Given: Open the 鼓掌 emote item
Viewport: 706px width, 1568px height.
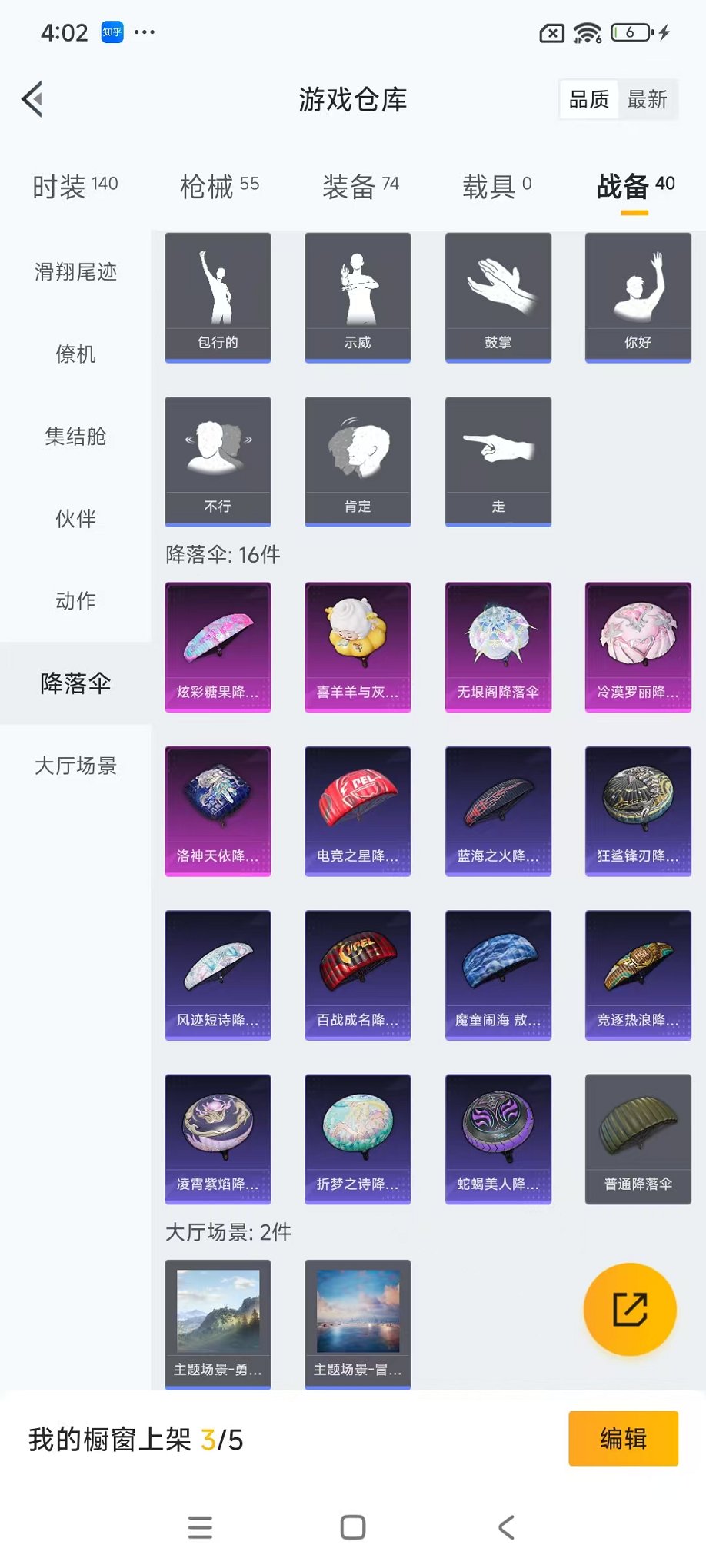Looking at the screenshot, I should click(x=498, y=297).
